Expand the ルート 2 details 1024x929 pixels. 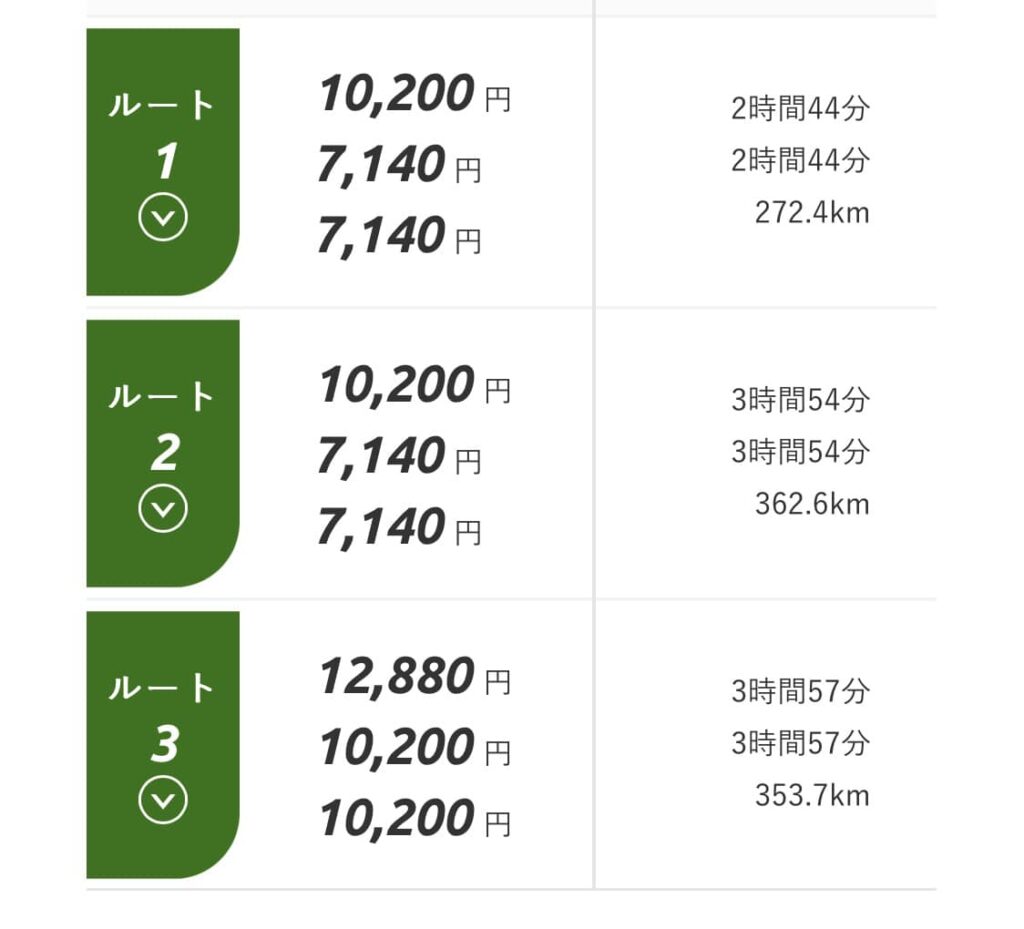163,510
